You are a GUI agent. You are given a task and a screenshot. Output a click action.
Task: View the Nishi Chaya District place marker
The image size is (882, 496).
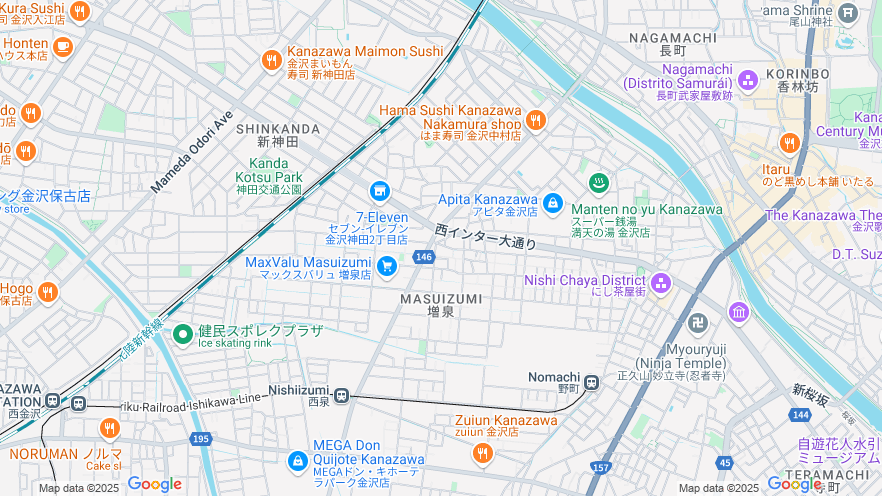pos(662,285)
